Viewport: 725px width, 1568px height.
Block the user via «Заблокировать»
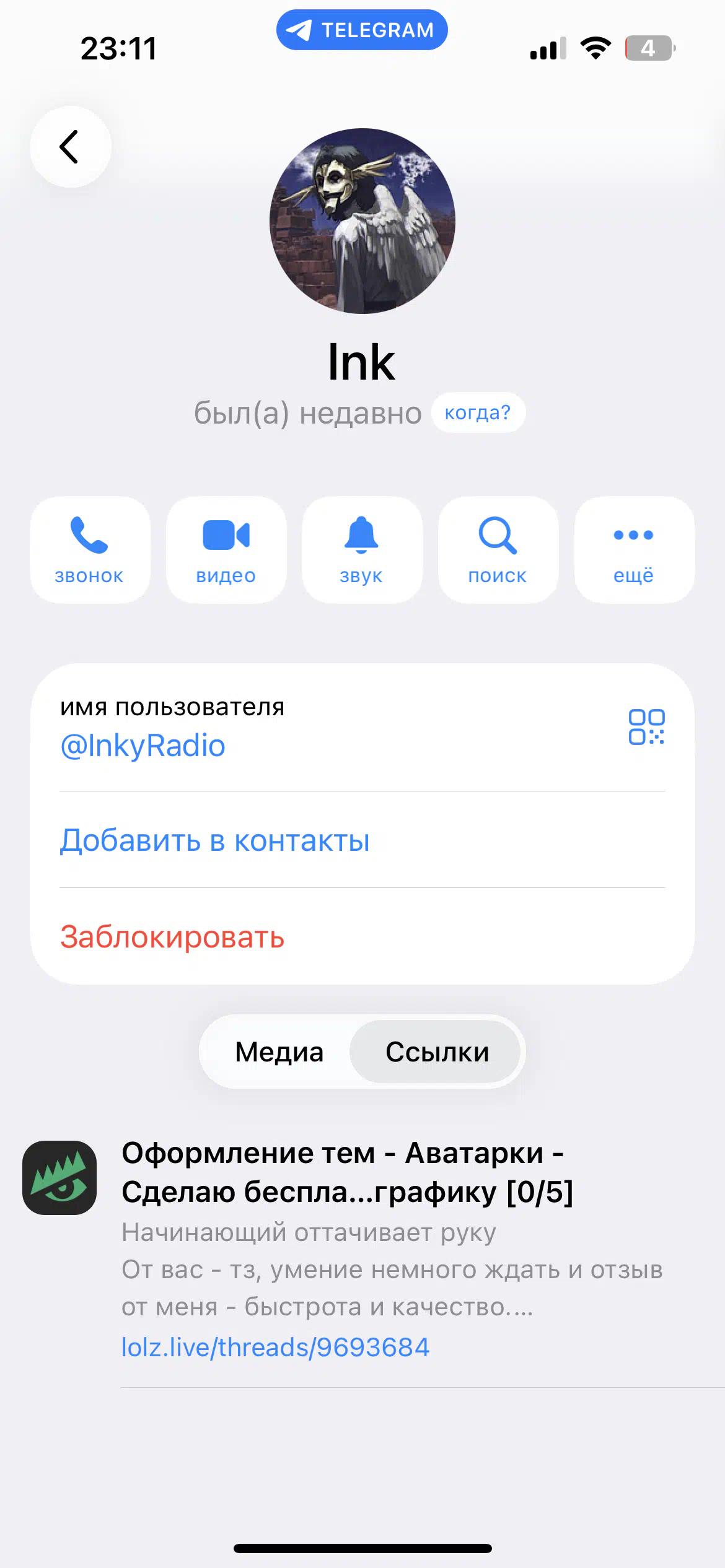click(172, 937)
